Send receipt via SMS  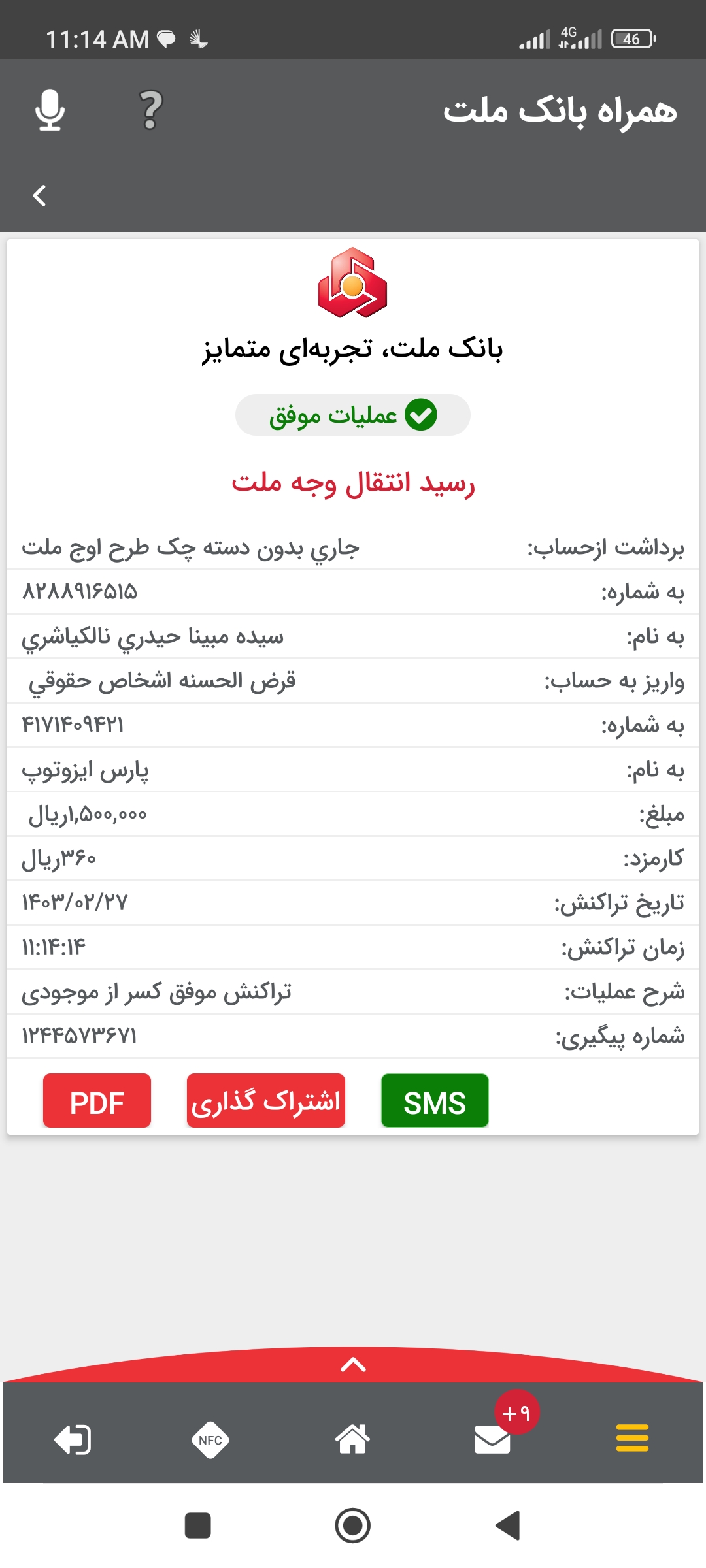point(434,1101)
